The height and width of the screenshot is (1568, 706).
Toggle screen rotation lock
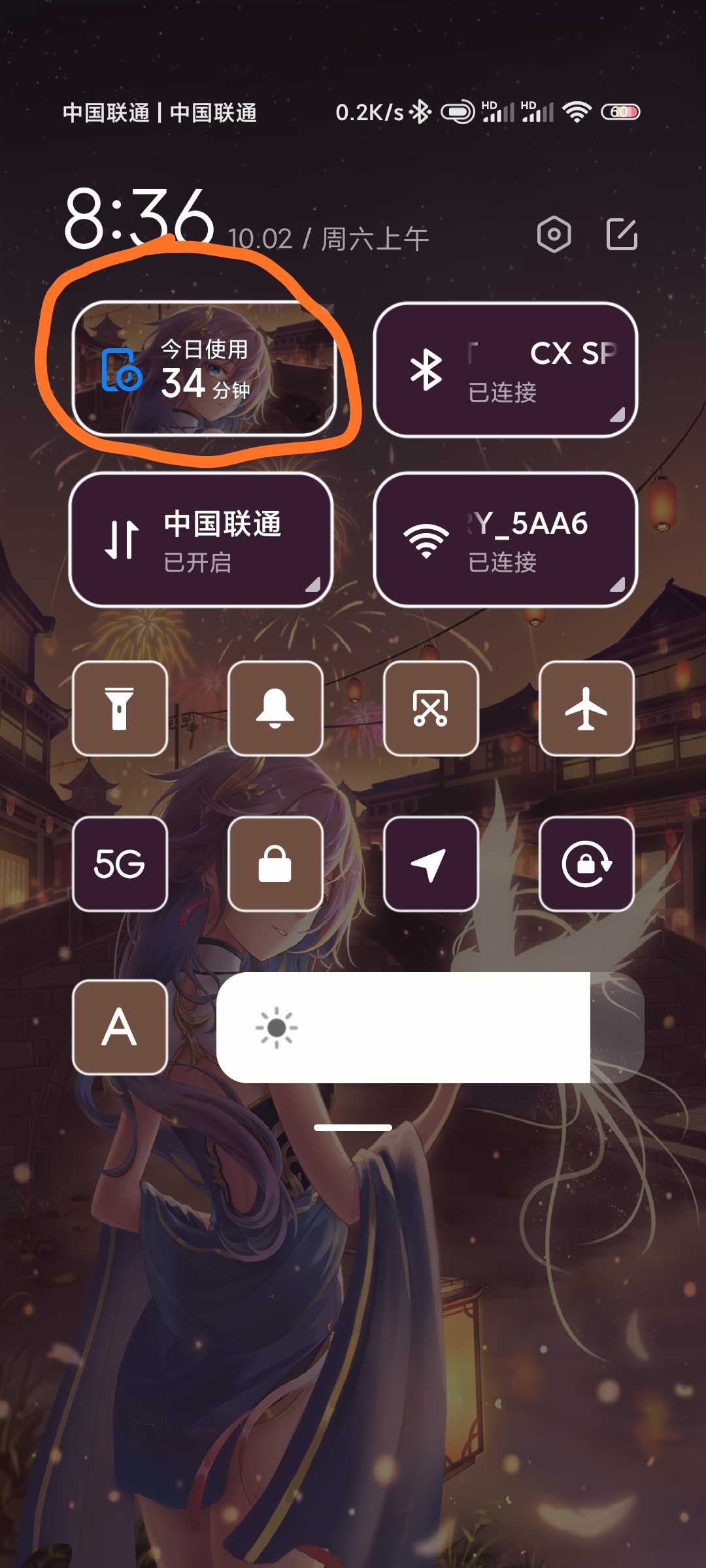tap(586, 864)
